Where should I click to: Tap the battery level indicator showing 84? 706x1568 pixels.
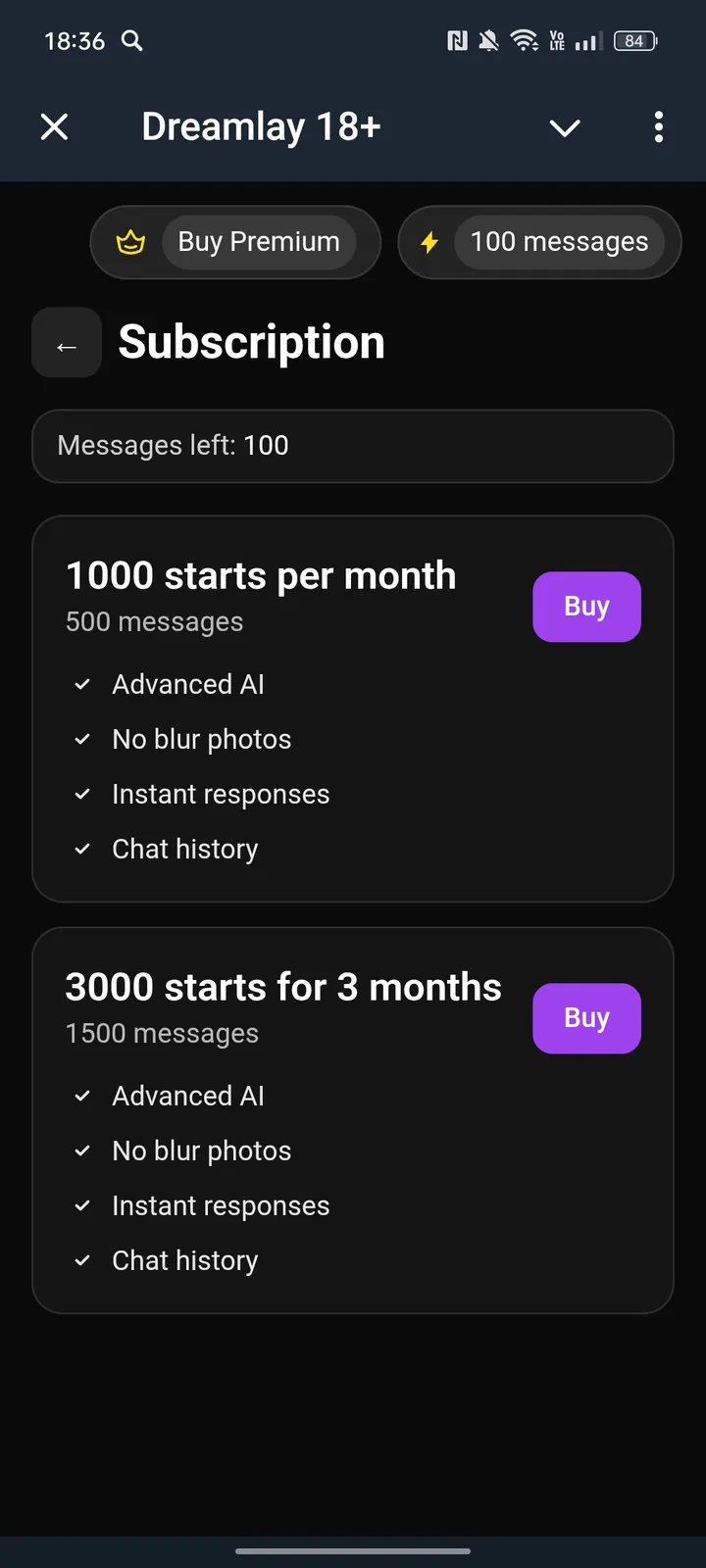pos(634,40)
